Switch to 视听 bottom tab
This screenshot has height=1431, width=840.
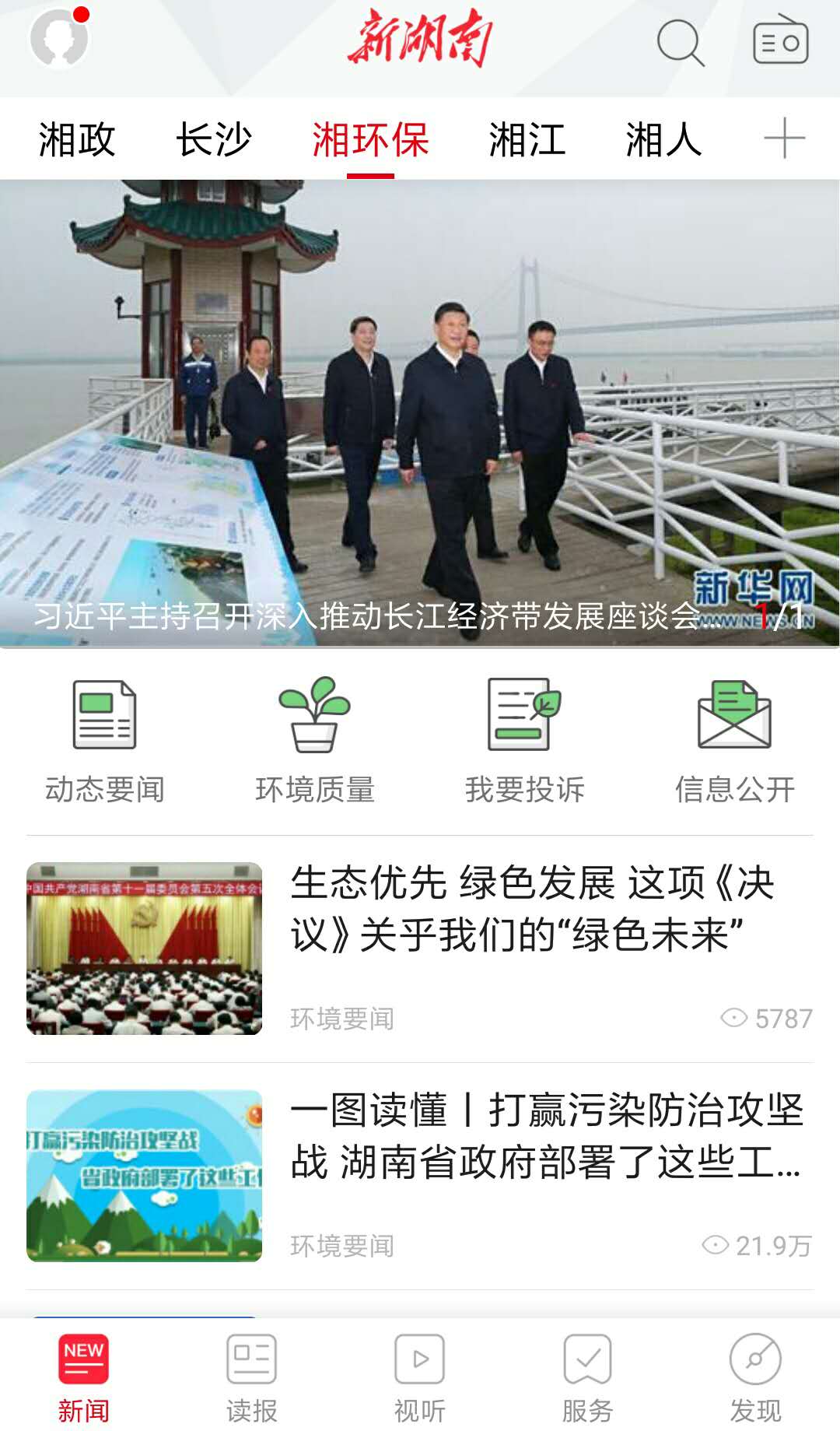pos(420,1377)
